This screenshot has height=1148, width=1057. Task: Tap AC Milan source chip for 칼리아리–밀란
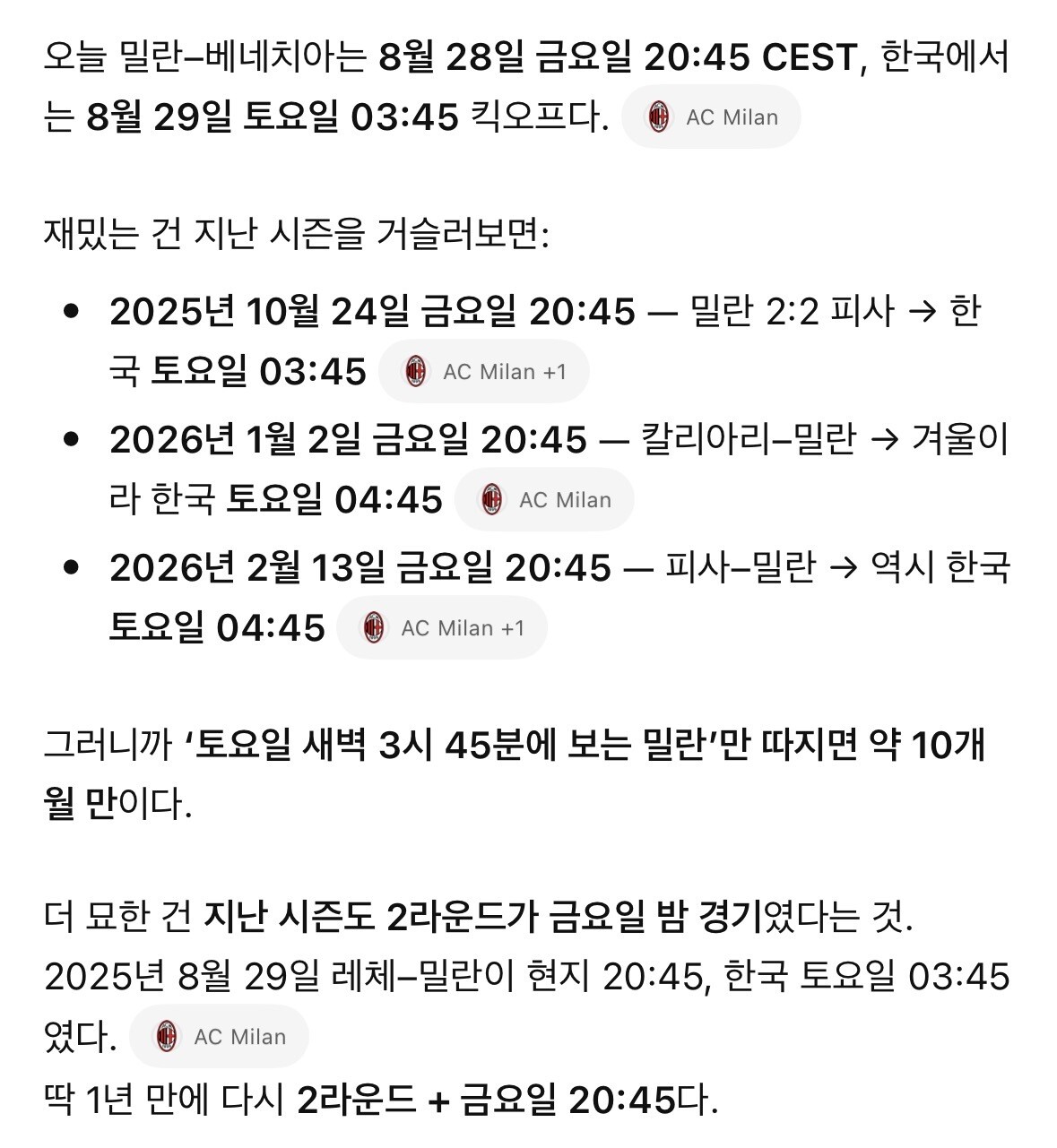pos(545,499)
